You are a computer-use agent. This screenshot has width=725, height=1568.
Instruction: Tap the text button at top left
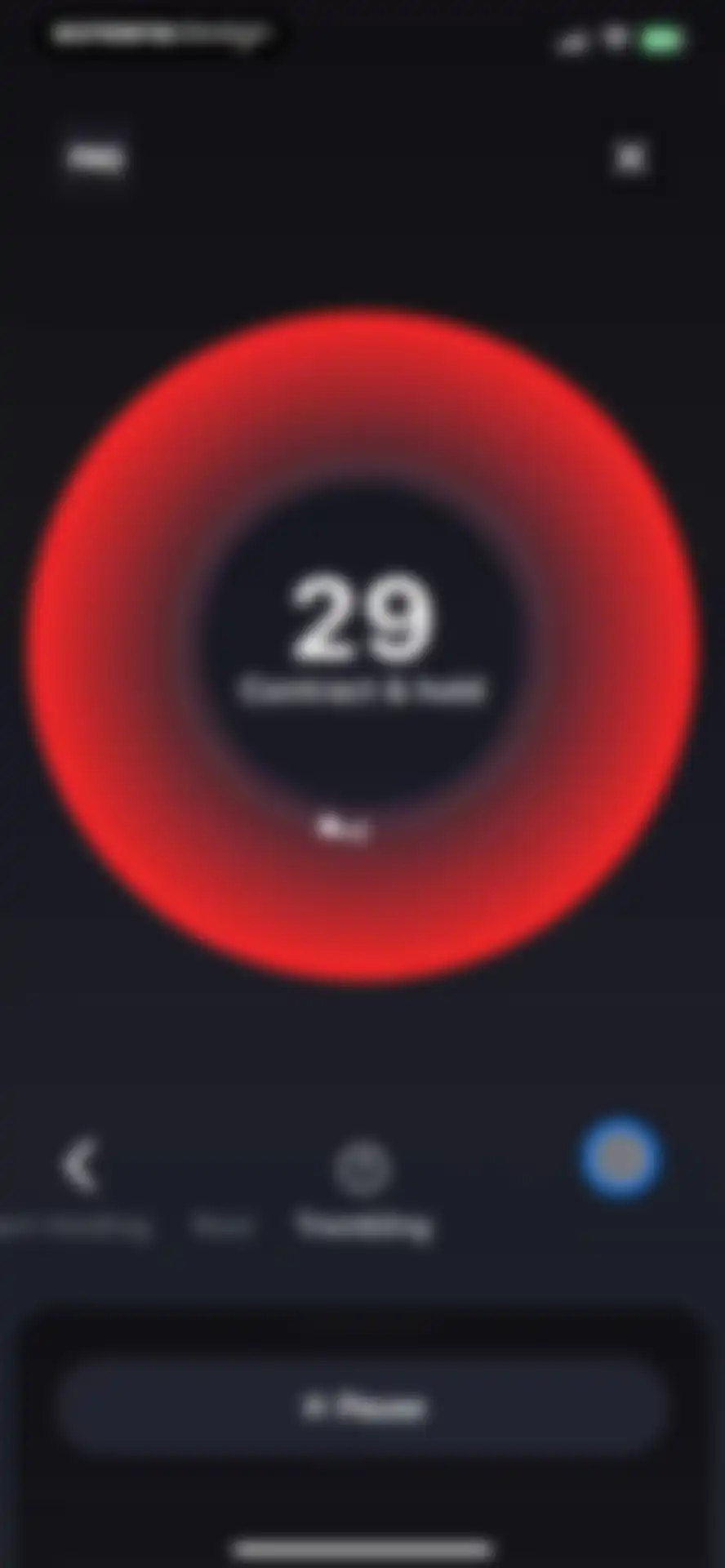[x=96, y=158]
